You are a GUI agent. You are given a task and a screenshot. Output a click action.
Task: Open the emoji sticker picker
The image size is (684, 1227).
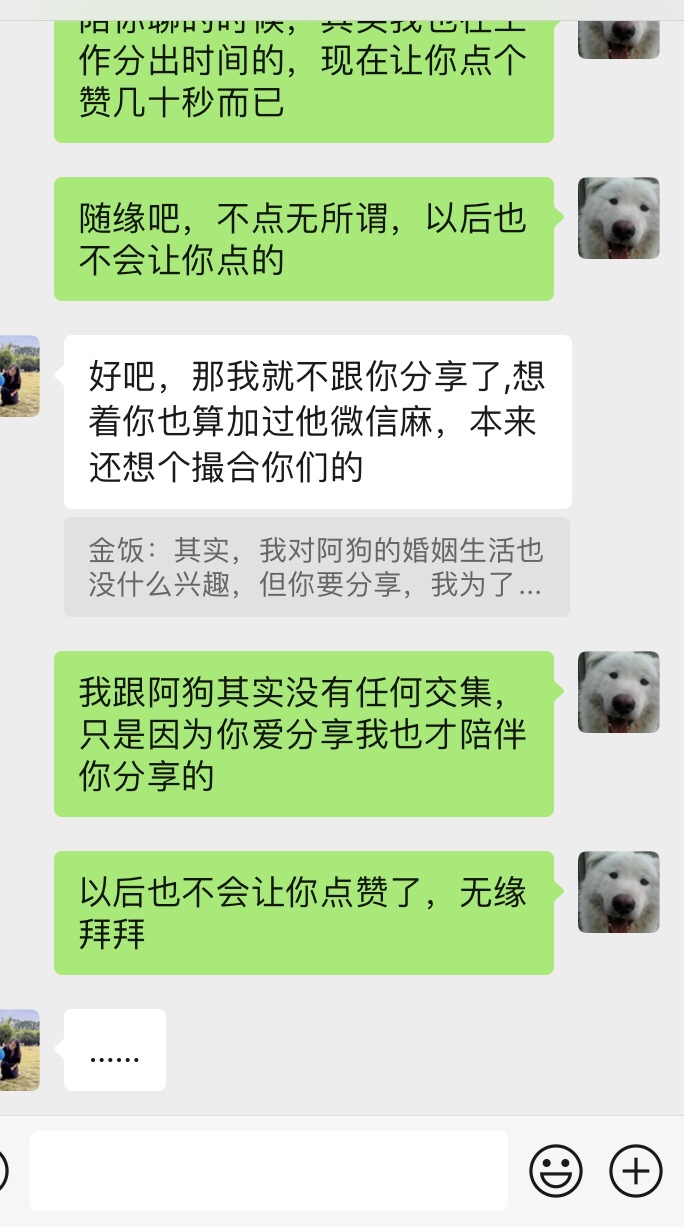pos(556,1171)
